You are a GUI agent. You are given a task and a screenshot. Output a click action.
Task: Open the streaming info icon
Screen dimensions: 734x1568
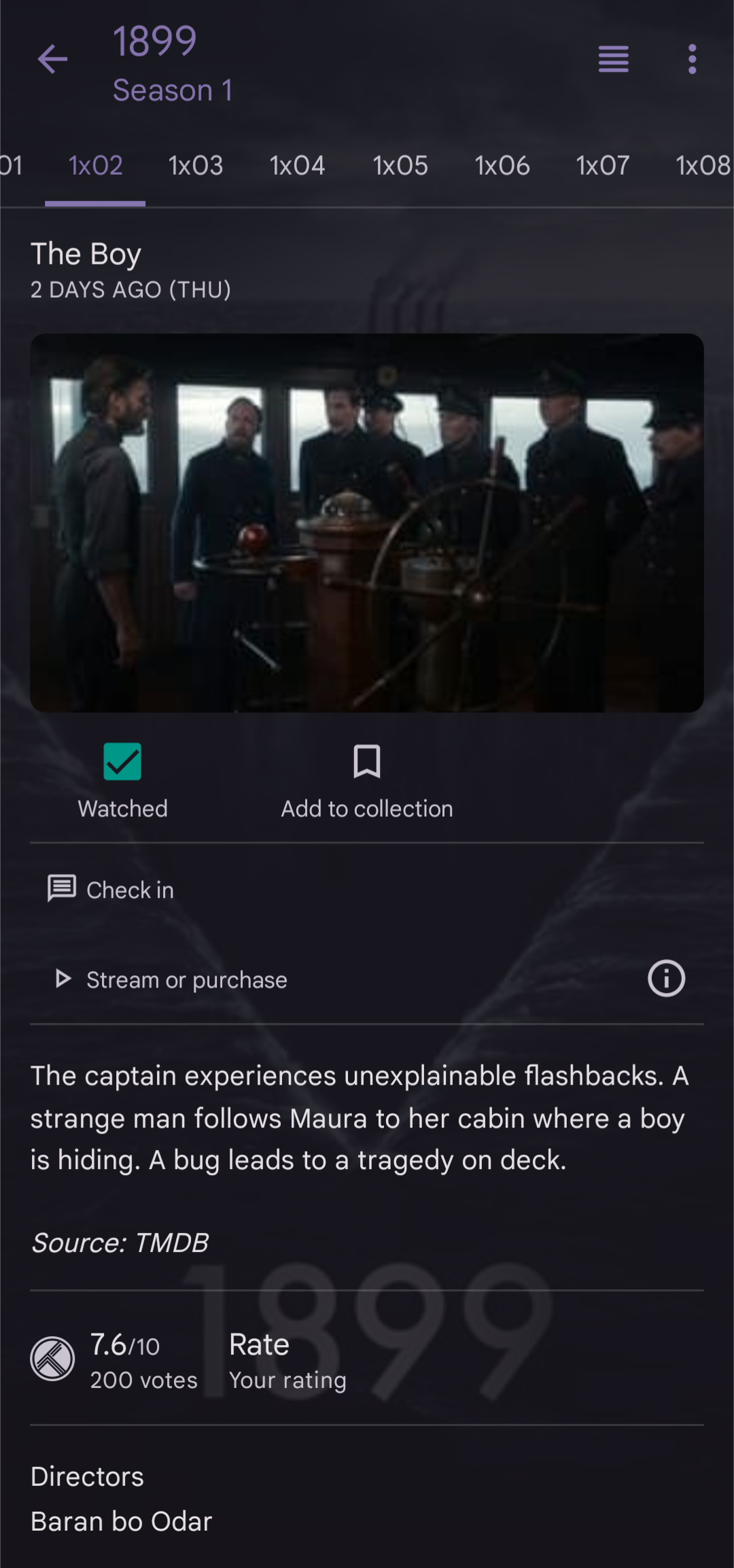point(666,979)
